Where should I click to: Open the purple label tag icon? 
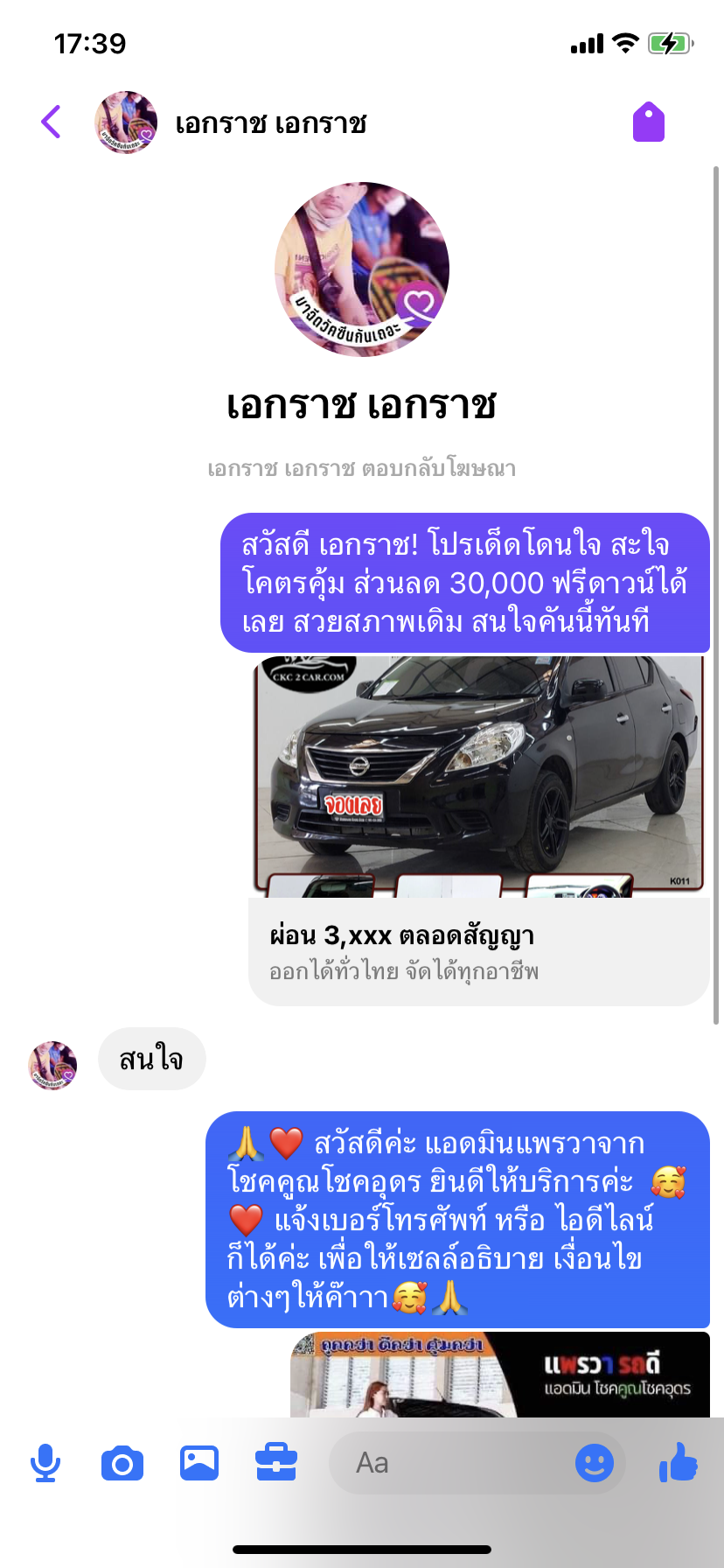click(x=649, y=122)
